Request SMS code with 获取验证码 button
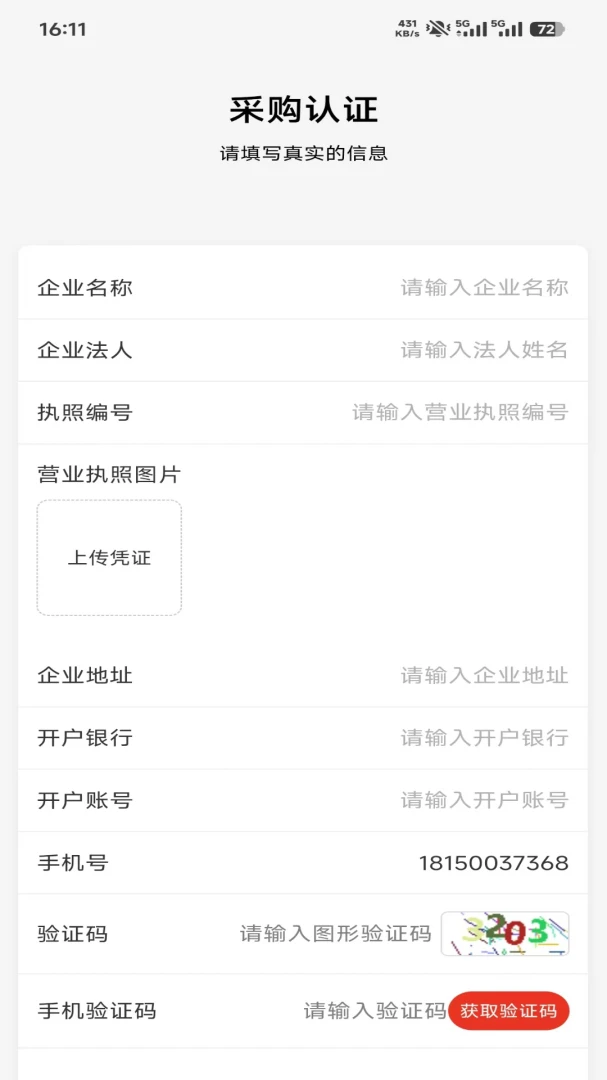The height and width of the screenshot is (1080, 607). click(x=508, y=1011)
